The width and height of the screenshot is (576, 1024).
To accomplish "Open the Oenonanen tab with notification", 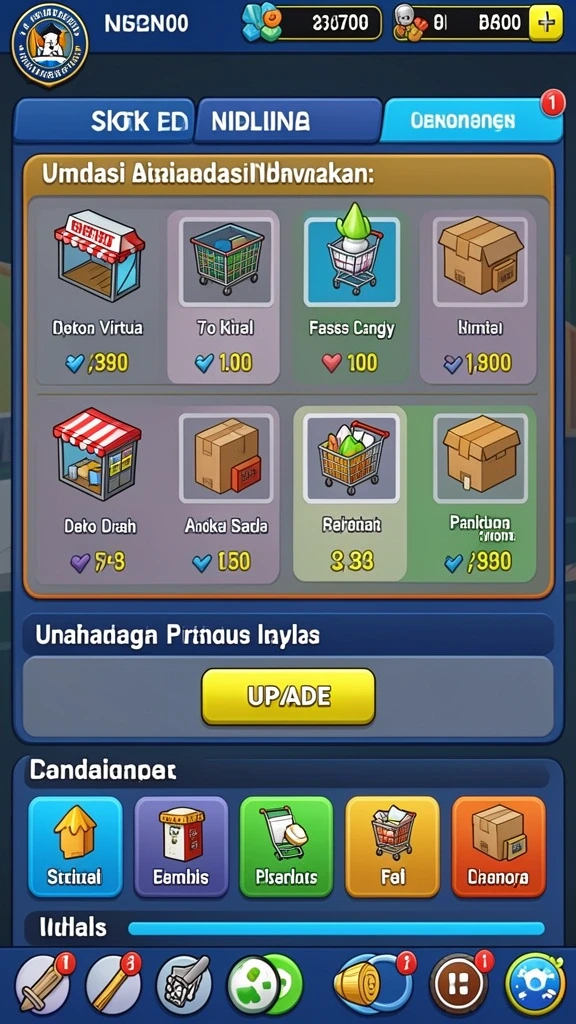I will pyautogui.click(x=472, y=121).
